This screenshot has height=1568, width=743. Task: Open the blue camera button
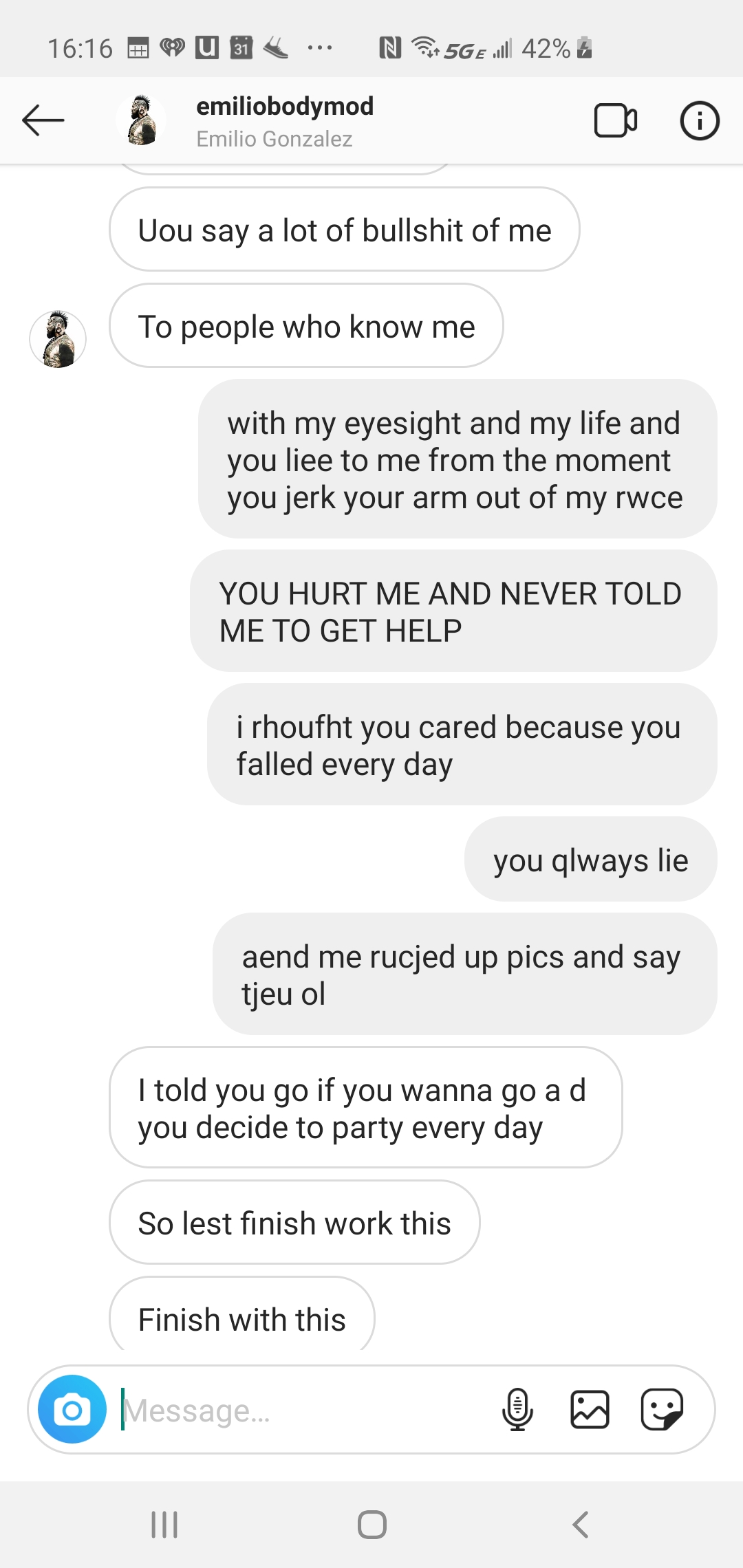pos(72,1409)
